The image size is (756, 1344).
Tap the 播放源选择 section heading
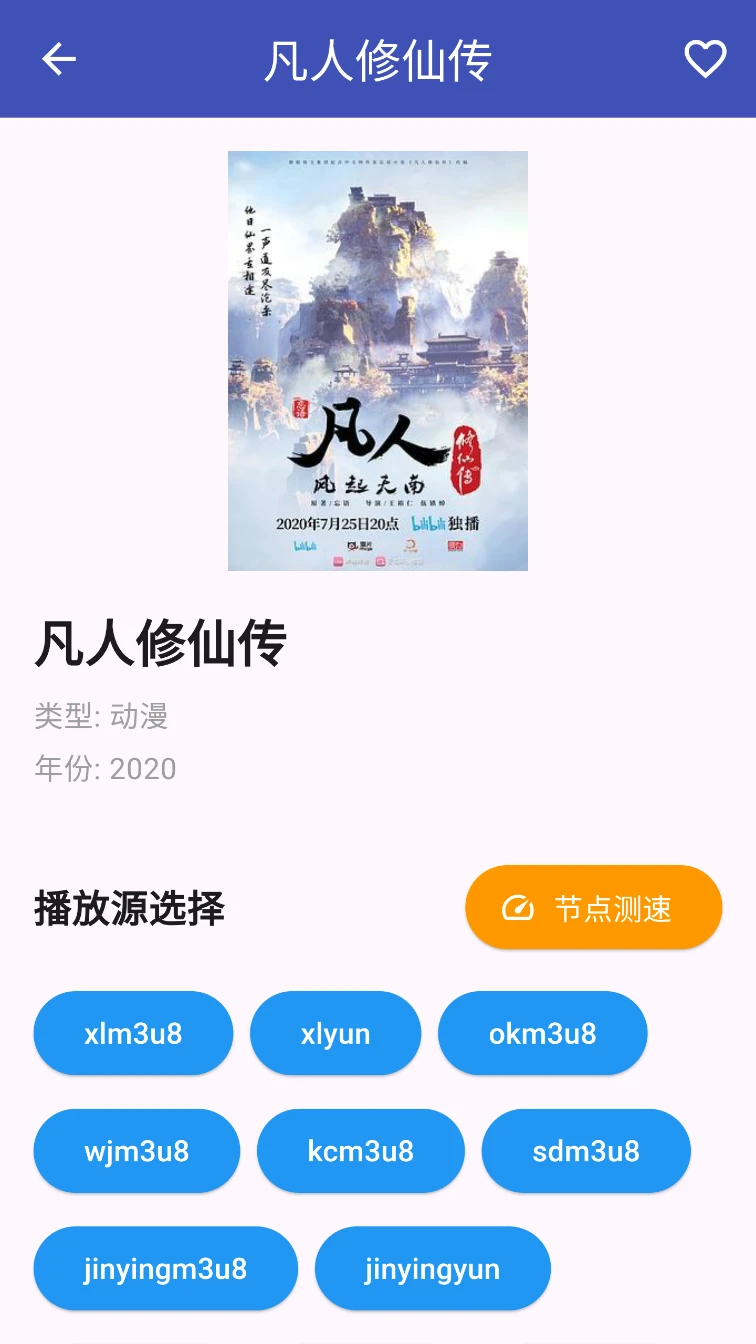tap(126, 910)
